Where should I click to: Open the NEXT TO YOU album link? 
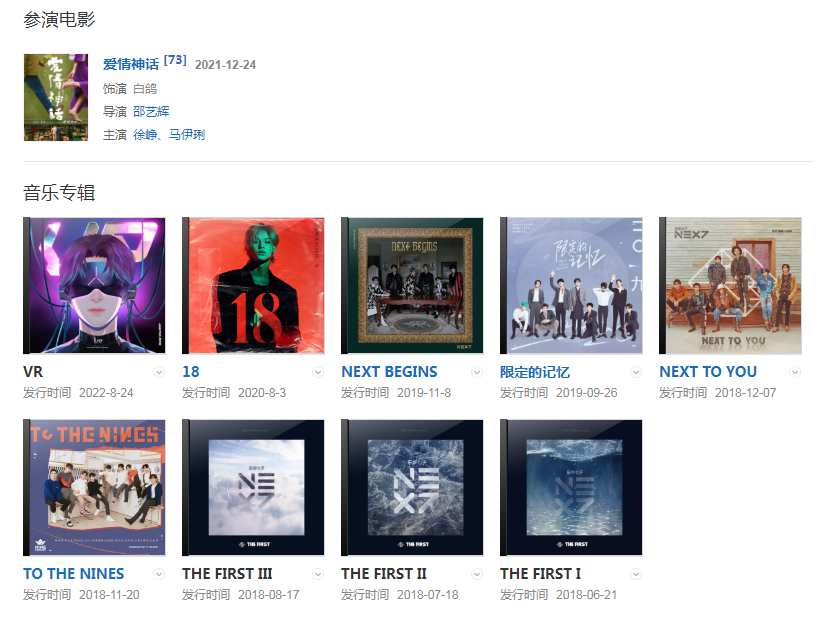pos(707,371)
